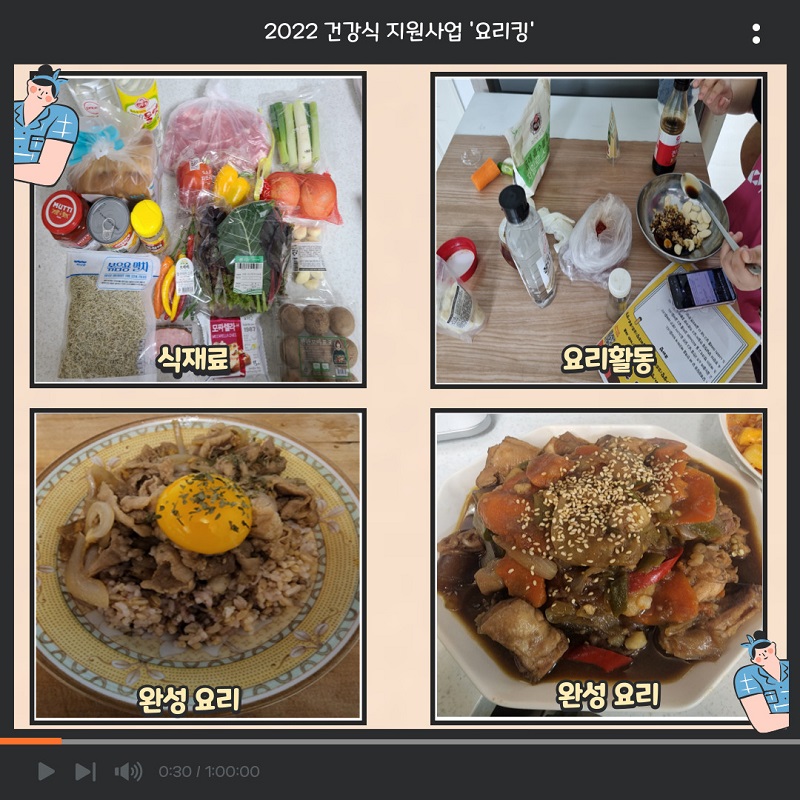Open the three-dot overflow menu

click(756, 33)
